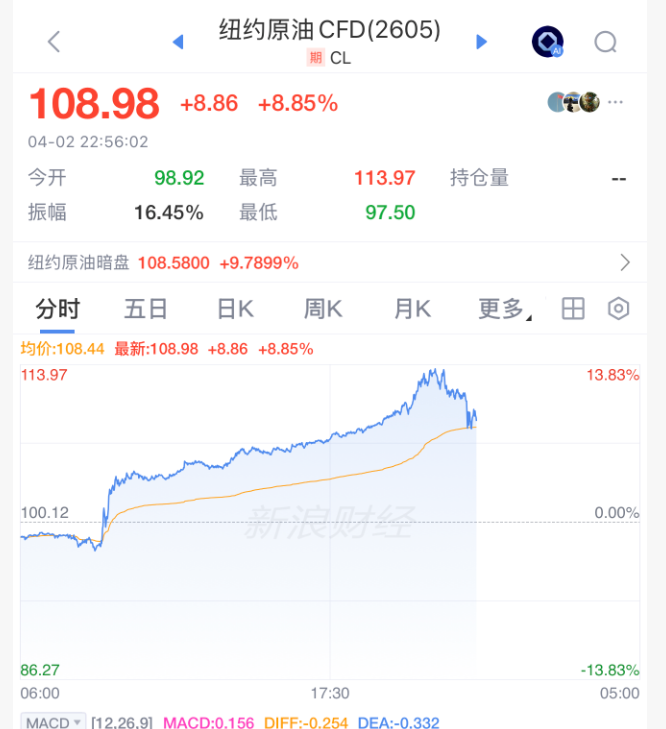This screenshot has width=666, height=729.
Task: Switch to the 五日 chart tab
Action: pos(145,309)
